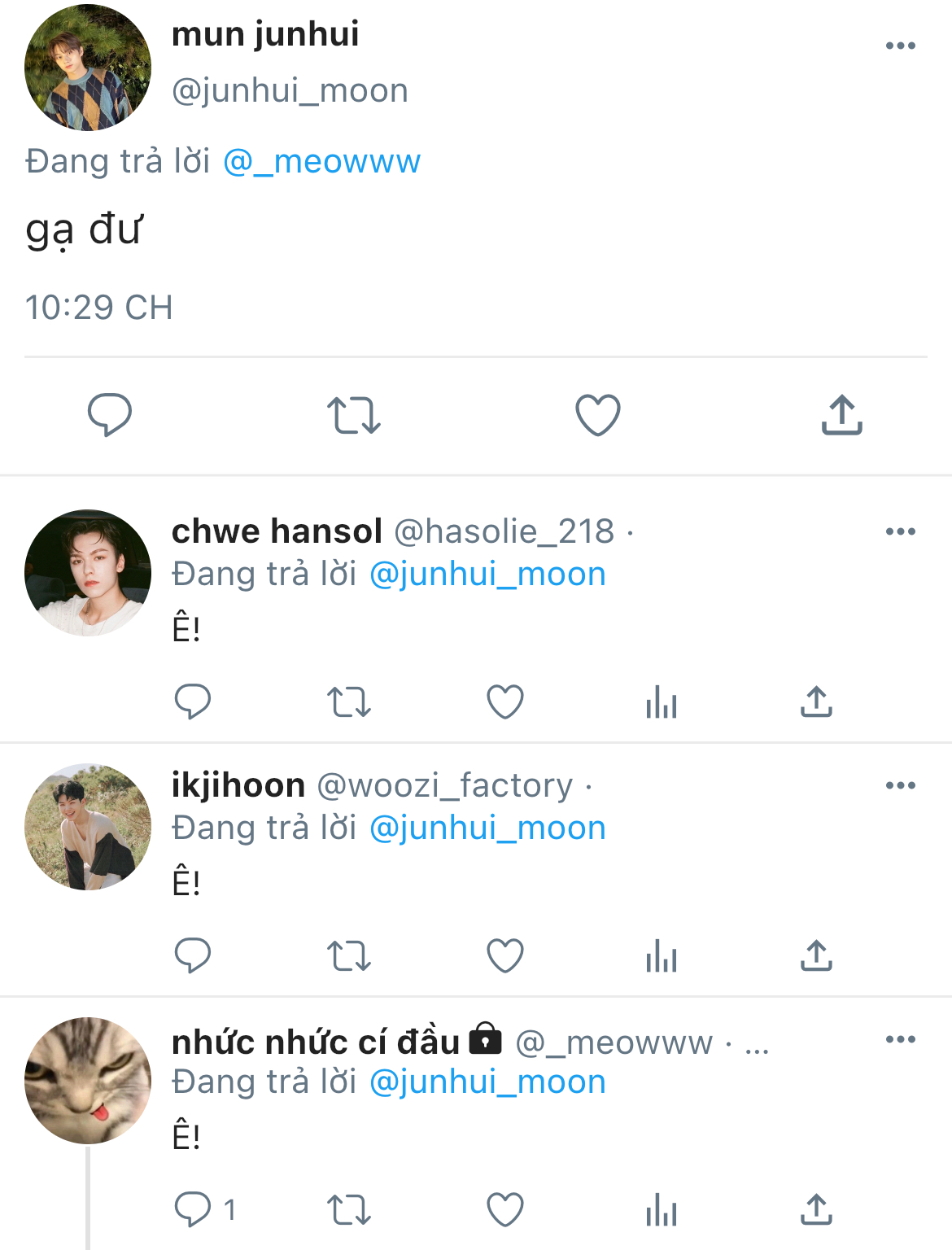The width and height of the screenshot is (952, 1250).
Task: Open mun junhui's profile picture
Action: pos(88,68)
